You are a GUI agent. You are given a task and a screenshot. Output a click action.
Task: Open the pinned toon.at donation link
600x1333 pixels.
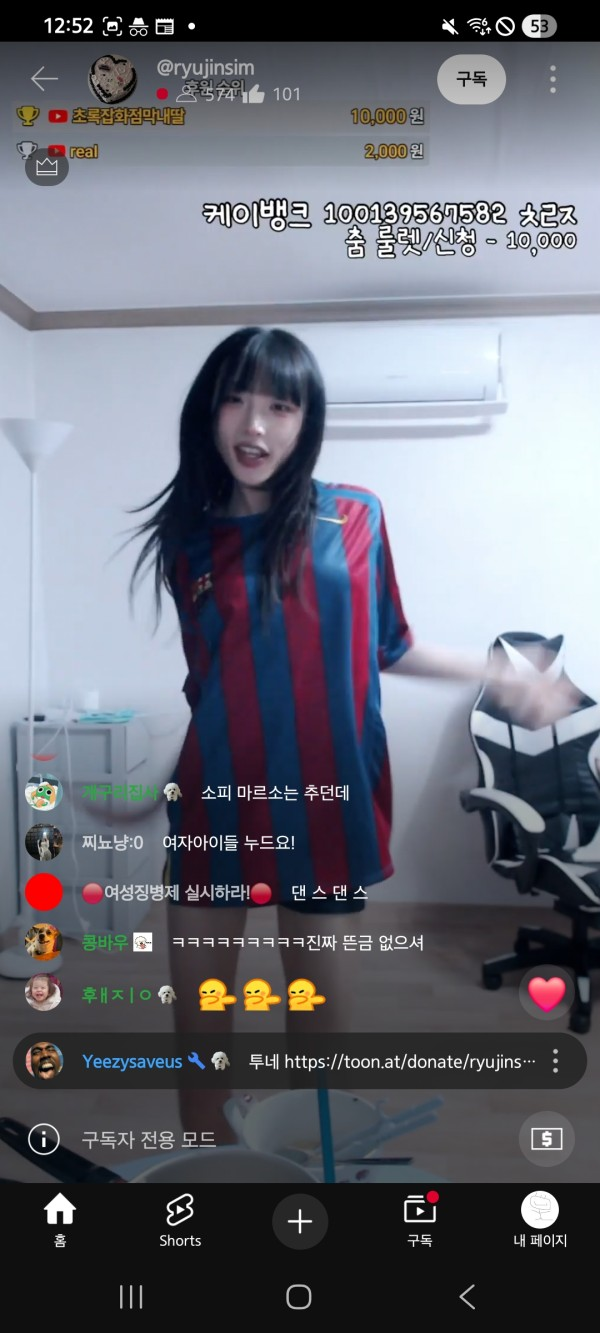point(409,1061)
